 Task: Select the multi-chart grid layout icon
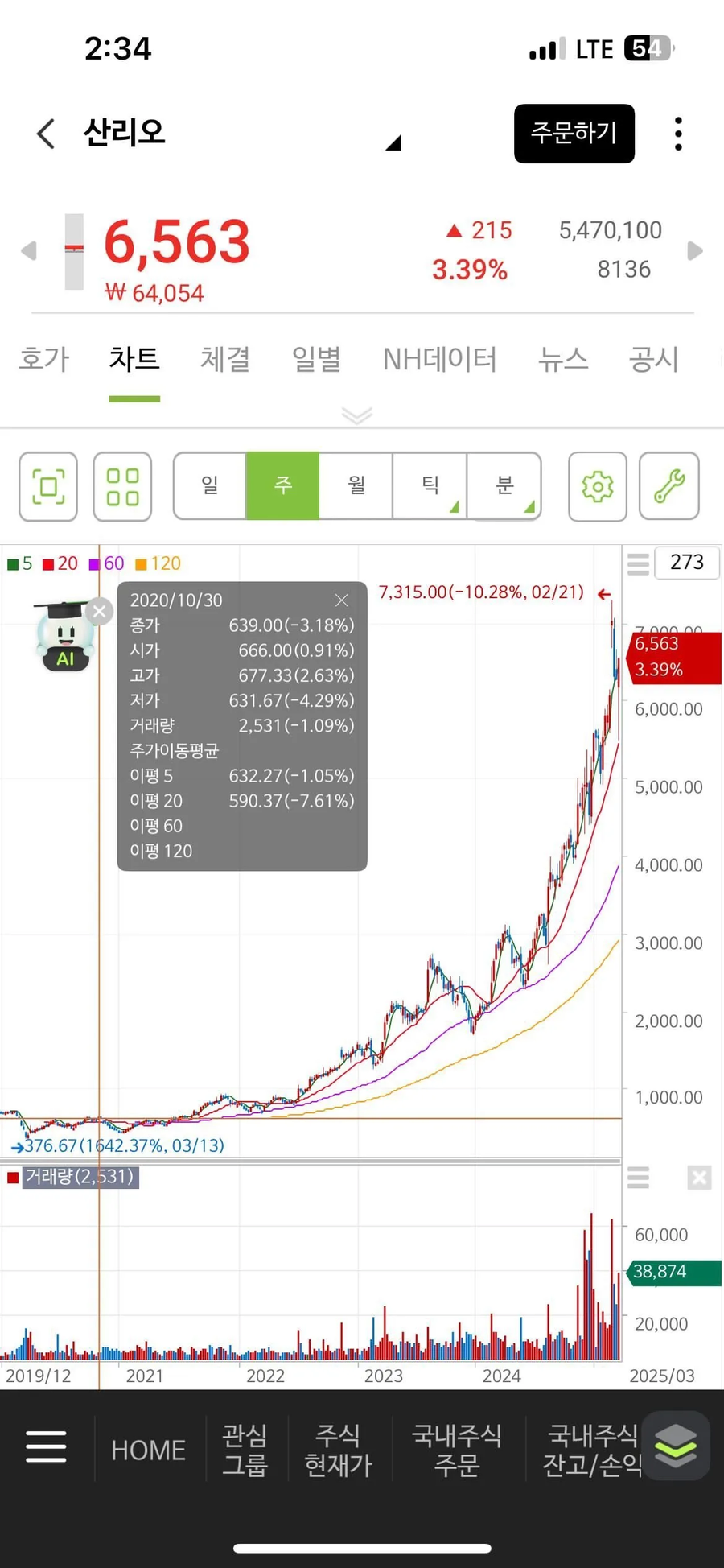[x=123, y=487]
